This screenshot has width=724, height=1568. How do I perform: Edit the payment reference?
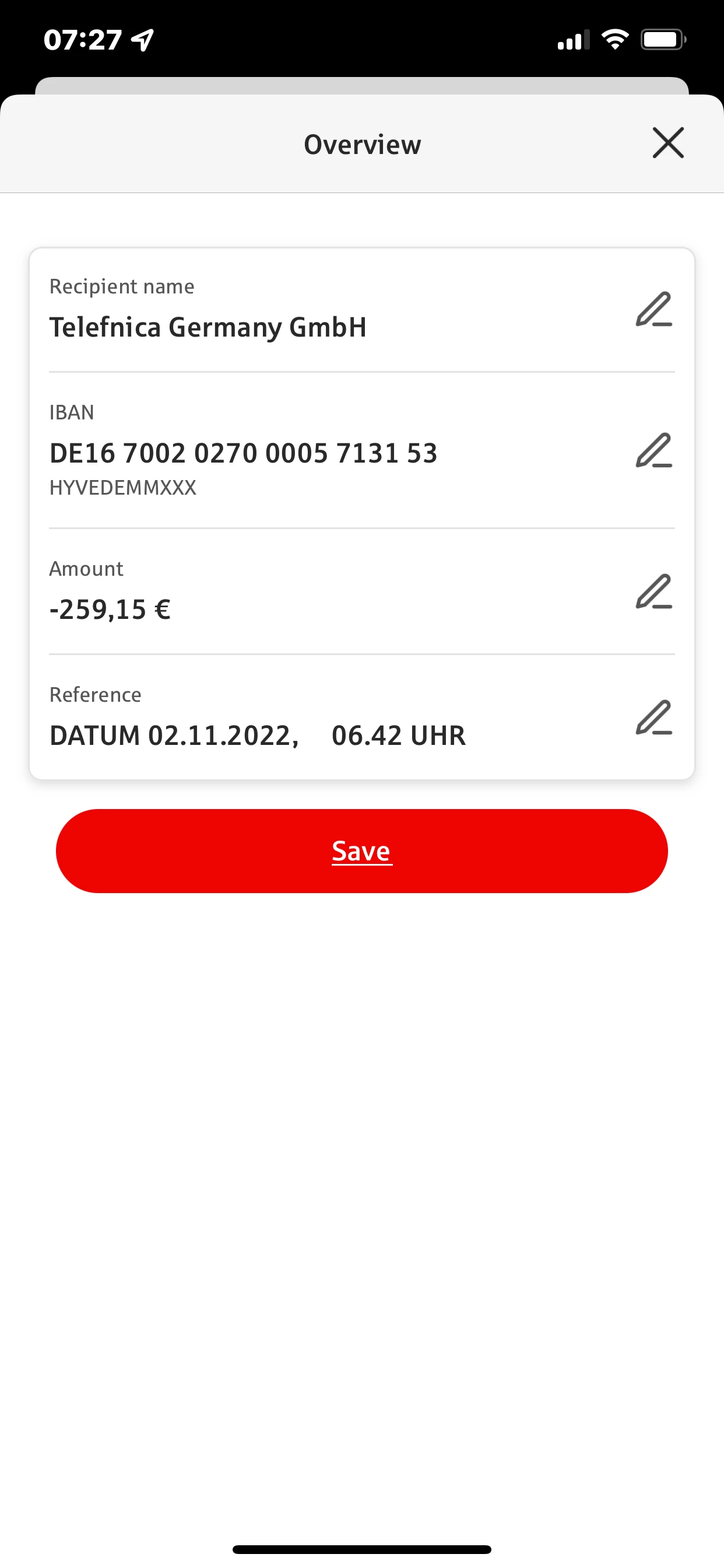pyautogui.click(x=654, y=717)
